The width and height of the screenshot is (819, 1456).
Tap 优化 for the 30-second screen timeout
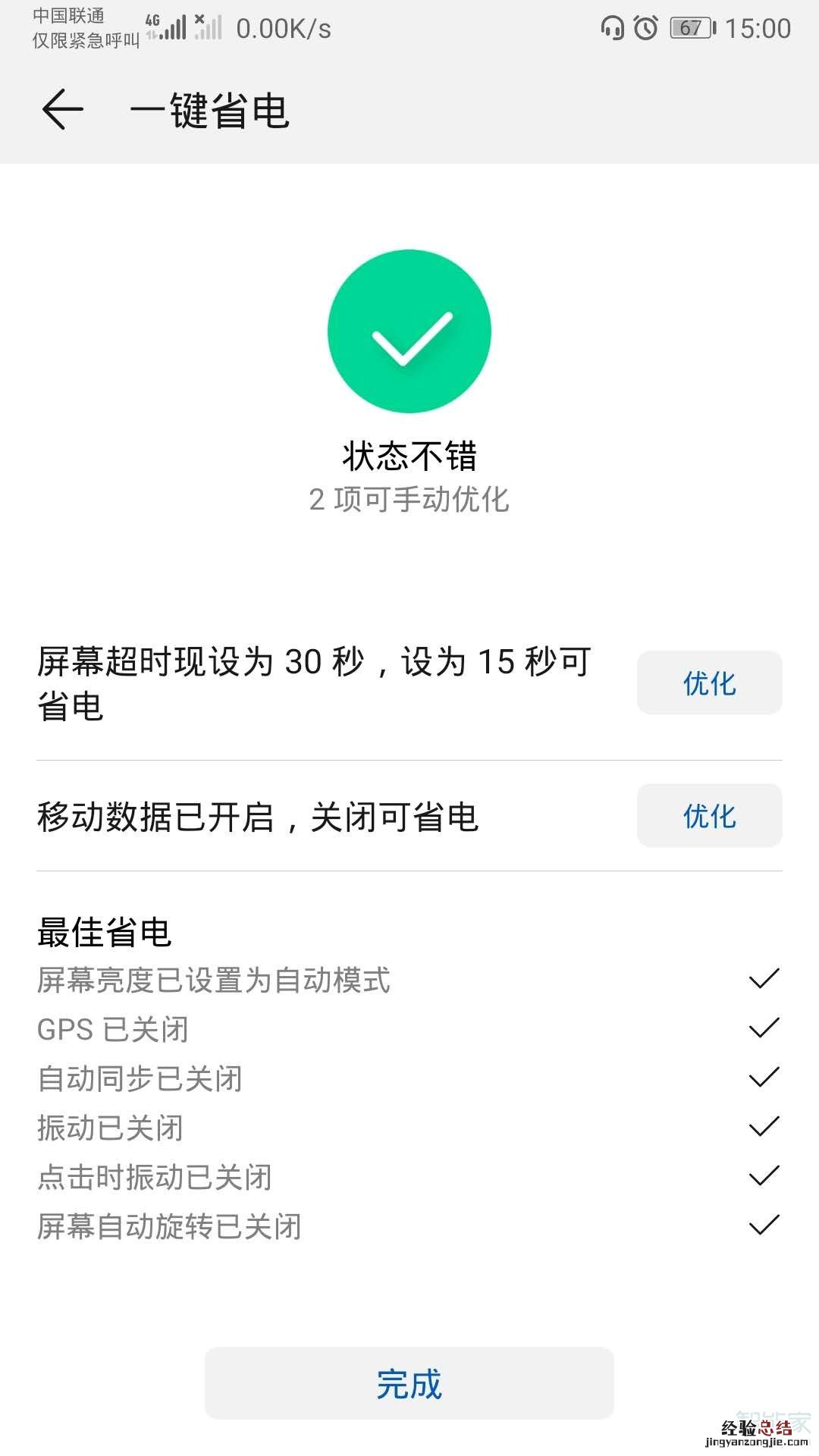(709, 682)
